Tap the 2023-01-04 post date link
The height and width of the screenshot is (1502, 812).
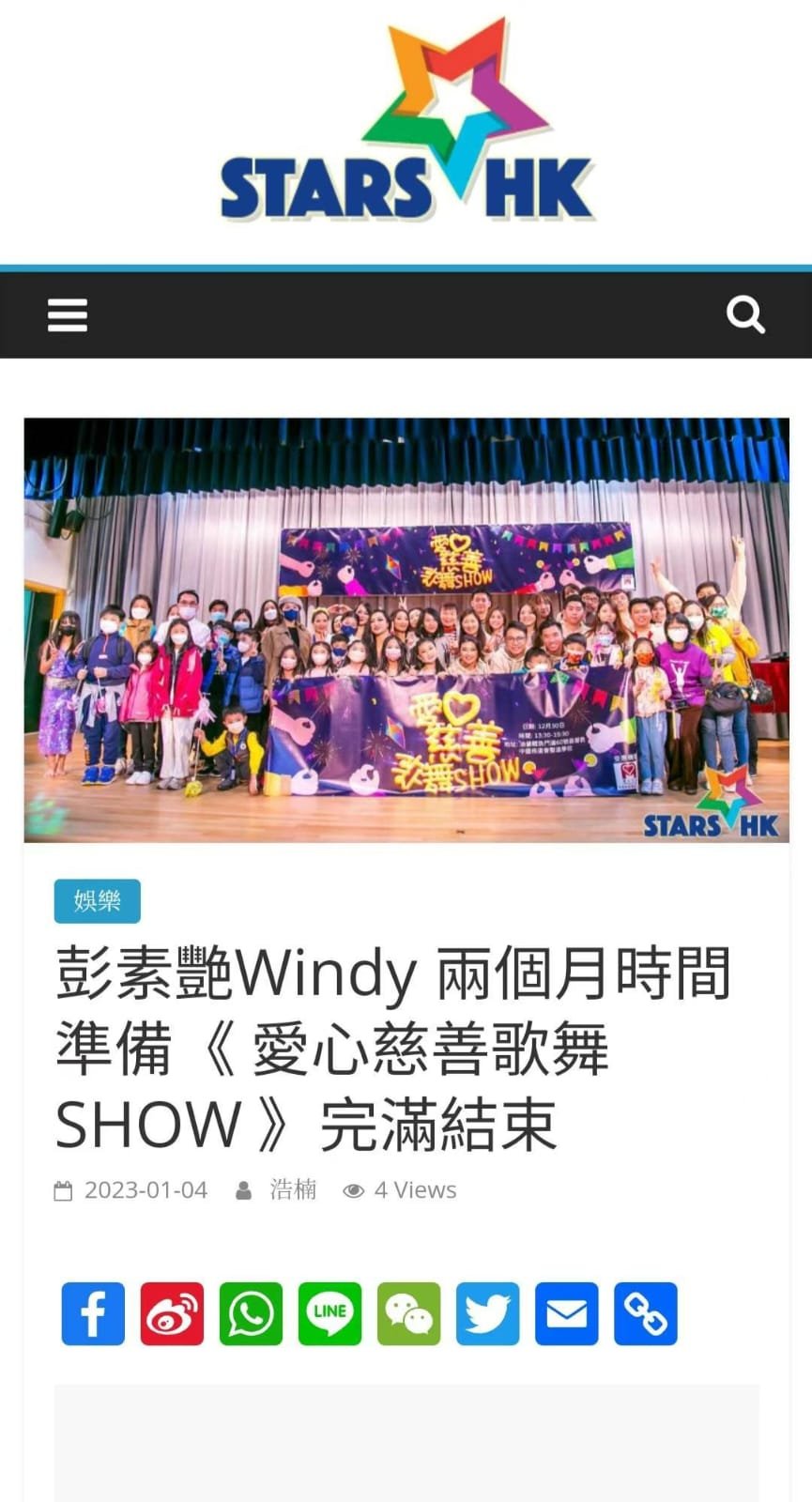[146, 1190]
